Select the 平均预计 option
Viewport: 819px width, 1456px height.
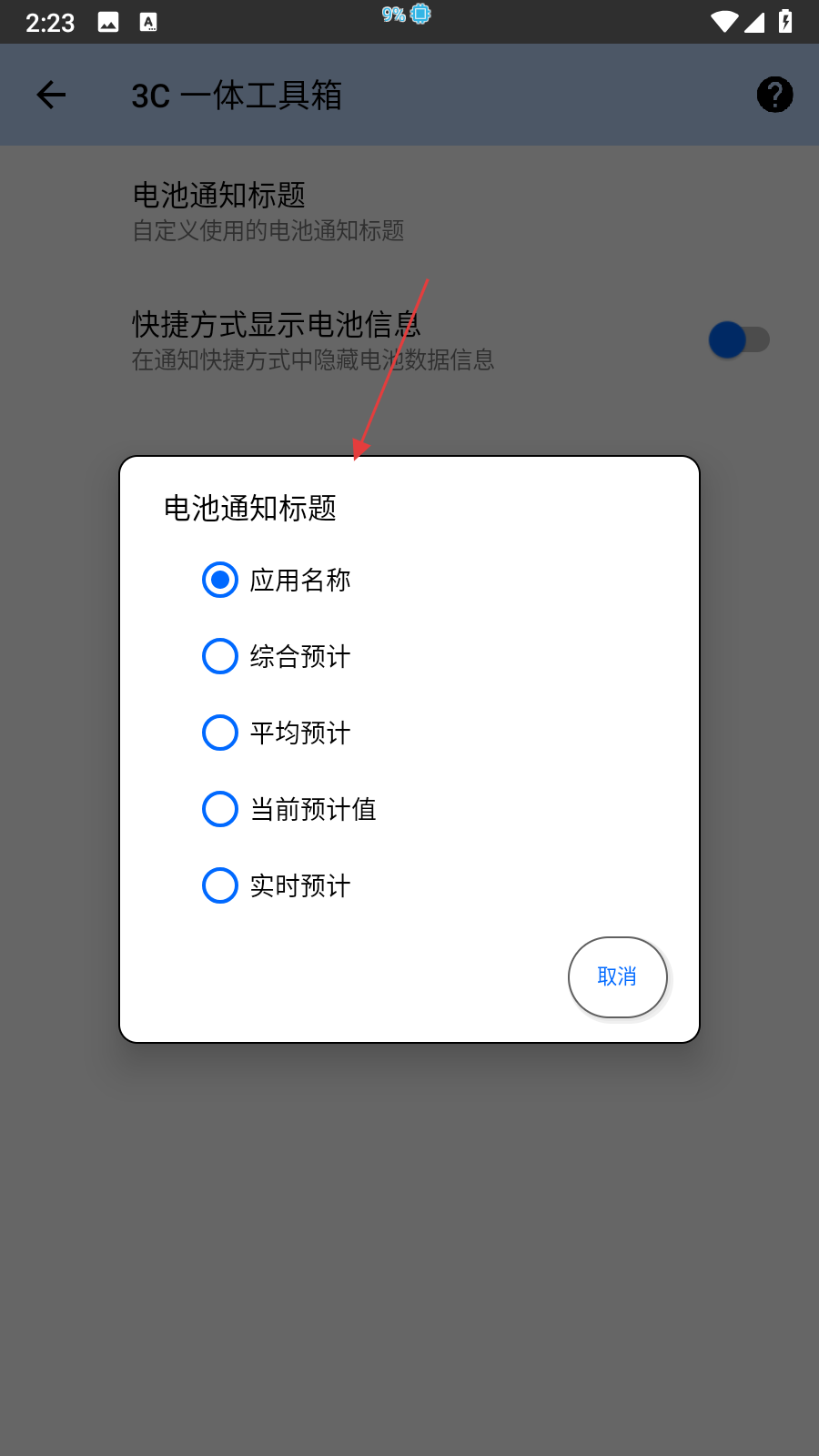[220, 733]
